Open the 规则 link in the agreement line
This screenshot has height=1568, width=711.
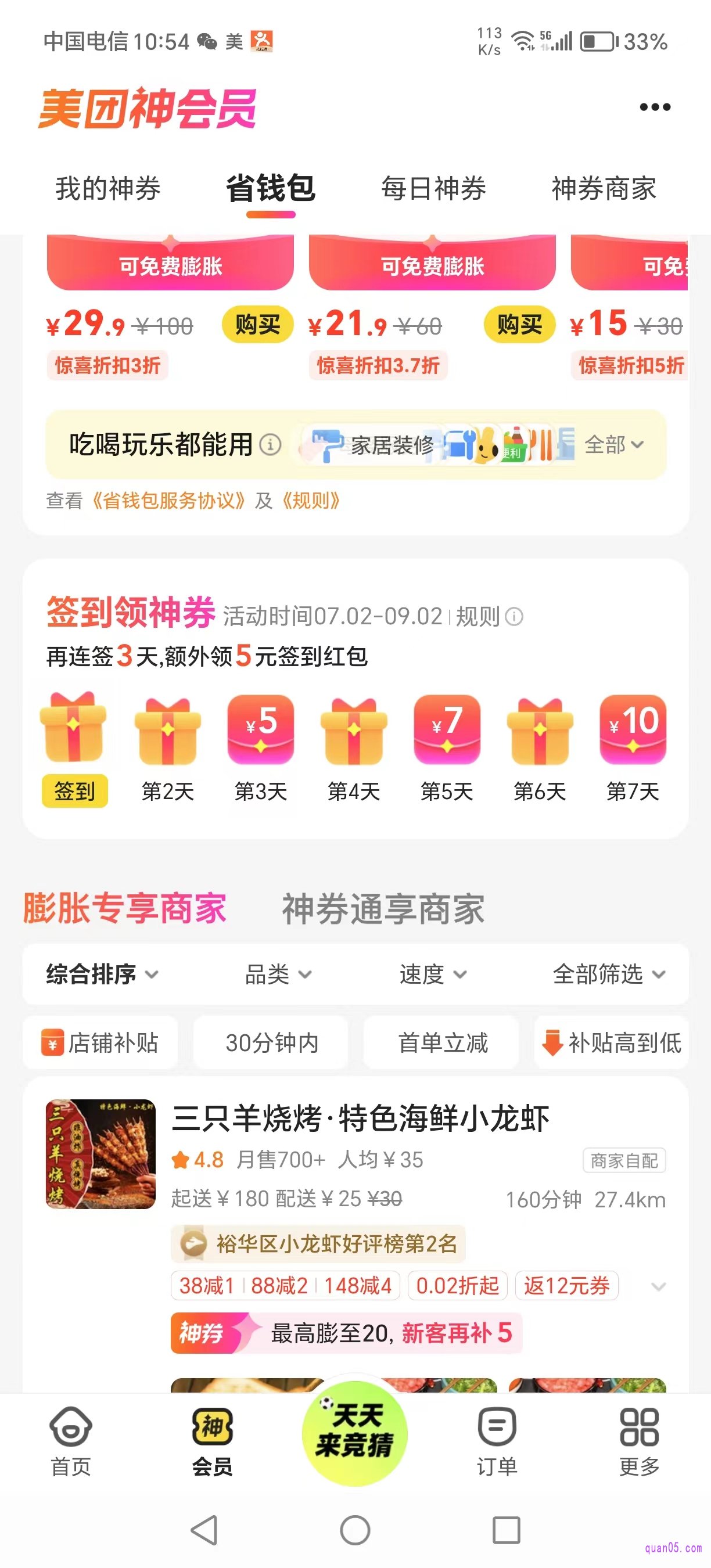point(310,501)
